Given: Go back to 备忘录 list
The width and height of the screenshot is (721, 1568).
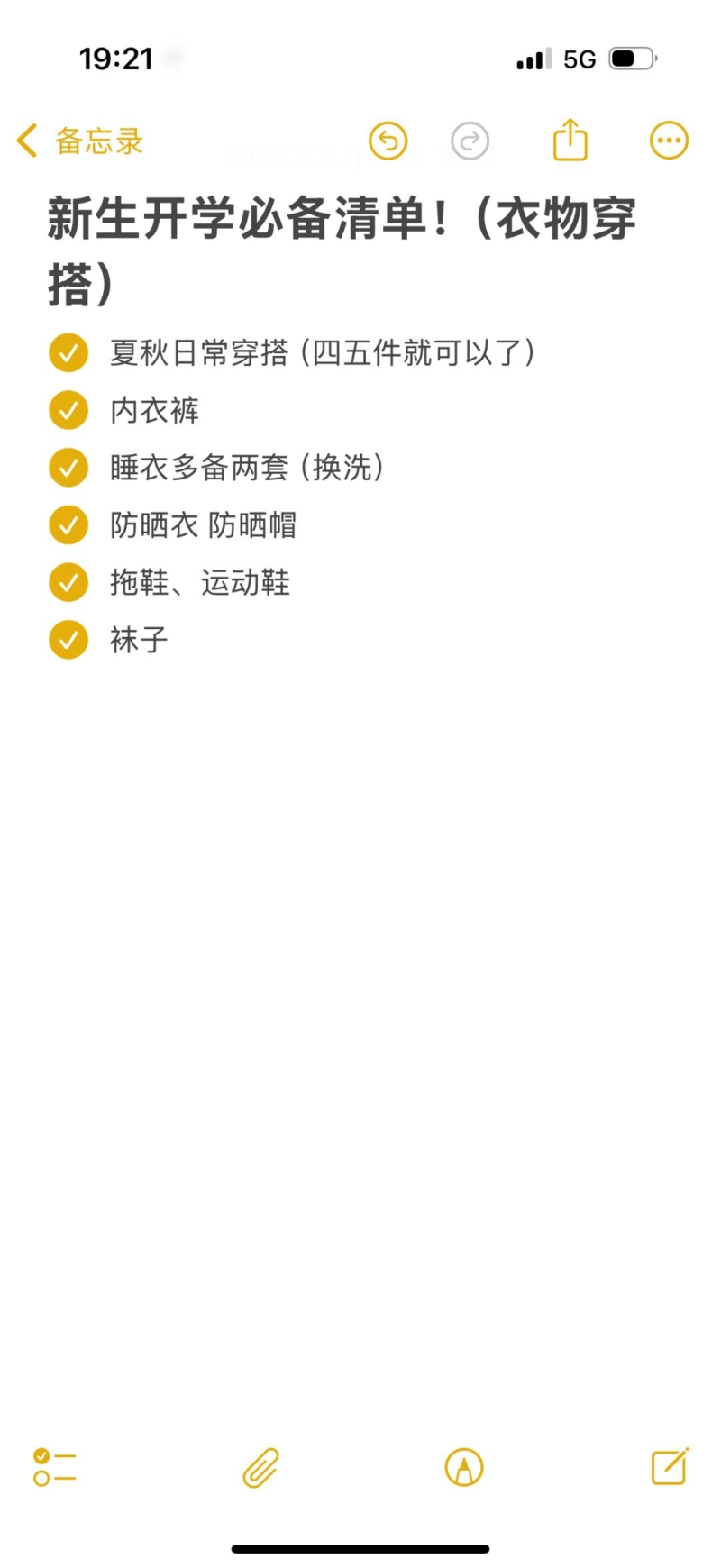Looking at the screenshot, I should coord(80,141).
